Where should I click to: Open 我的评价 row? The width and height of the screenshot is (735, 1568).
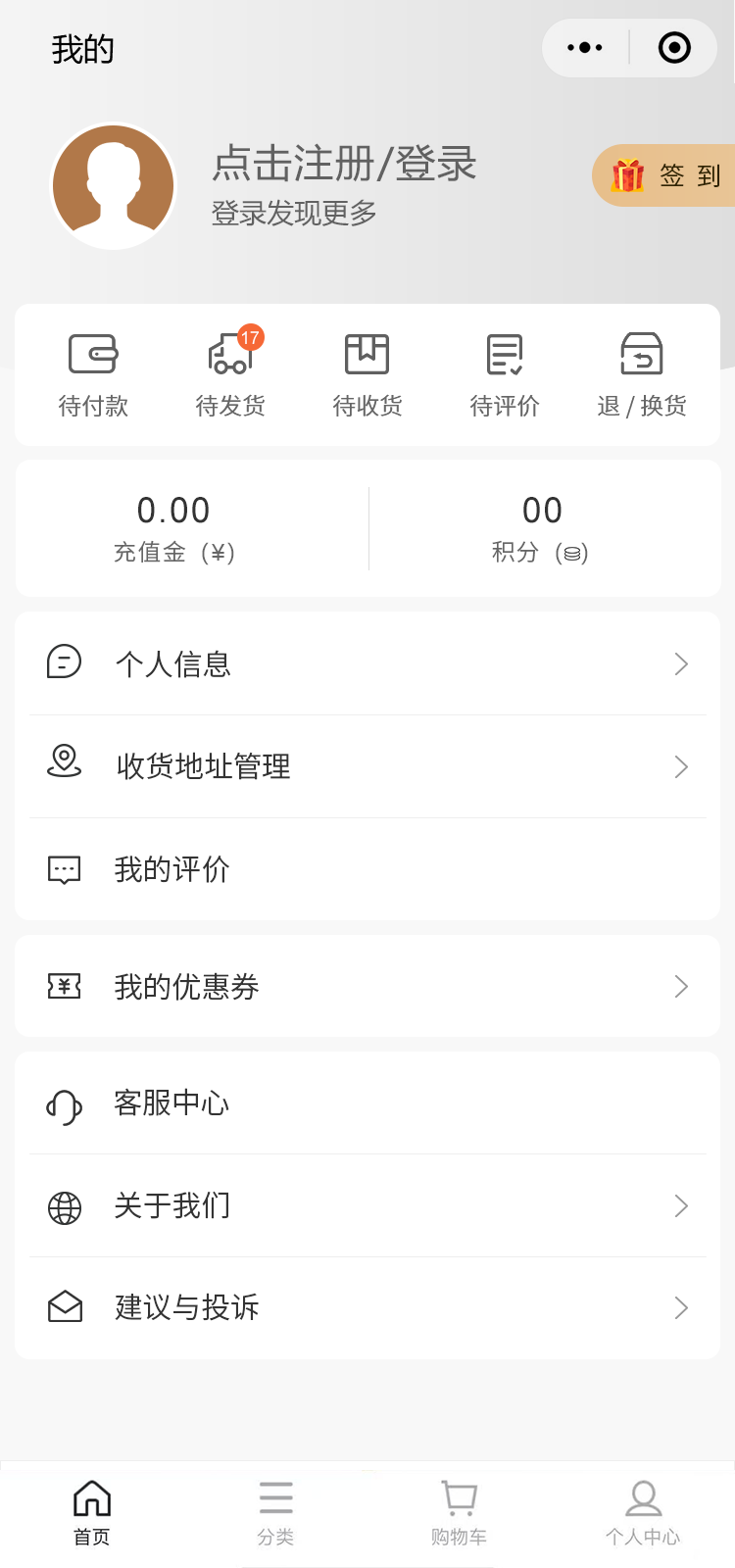click(367, 869)
